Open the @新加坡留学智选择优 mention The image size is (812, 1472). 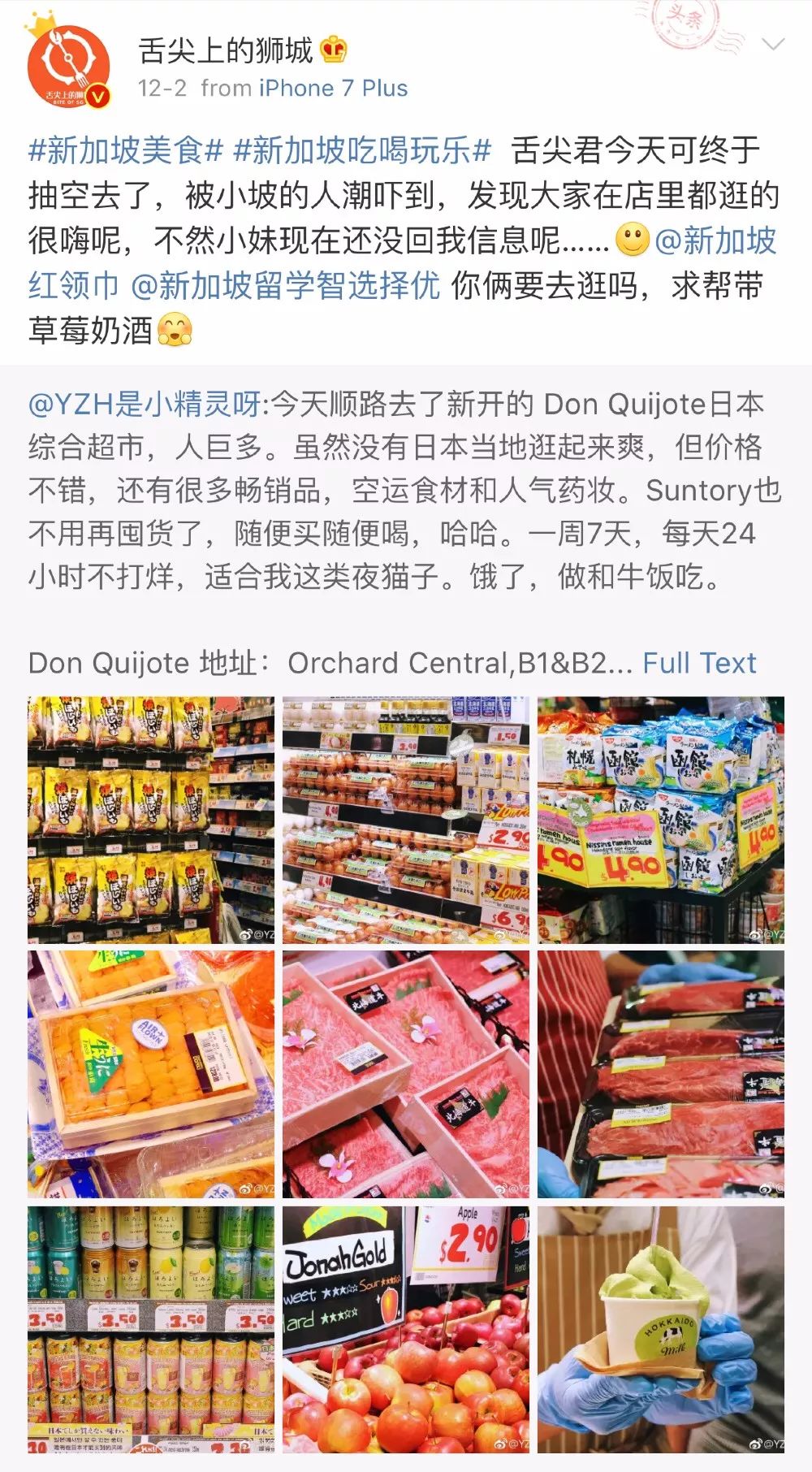[286, 286]
